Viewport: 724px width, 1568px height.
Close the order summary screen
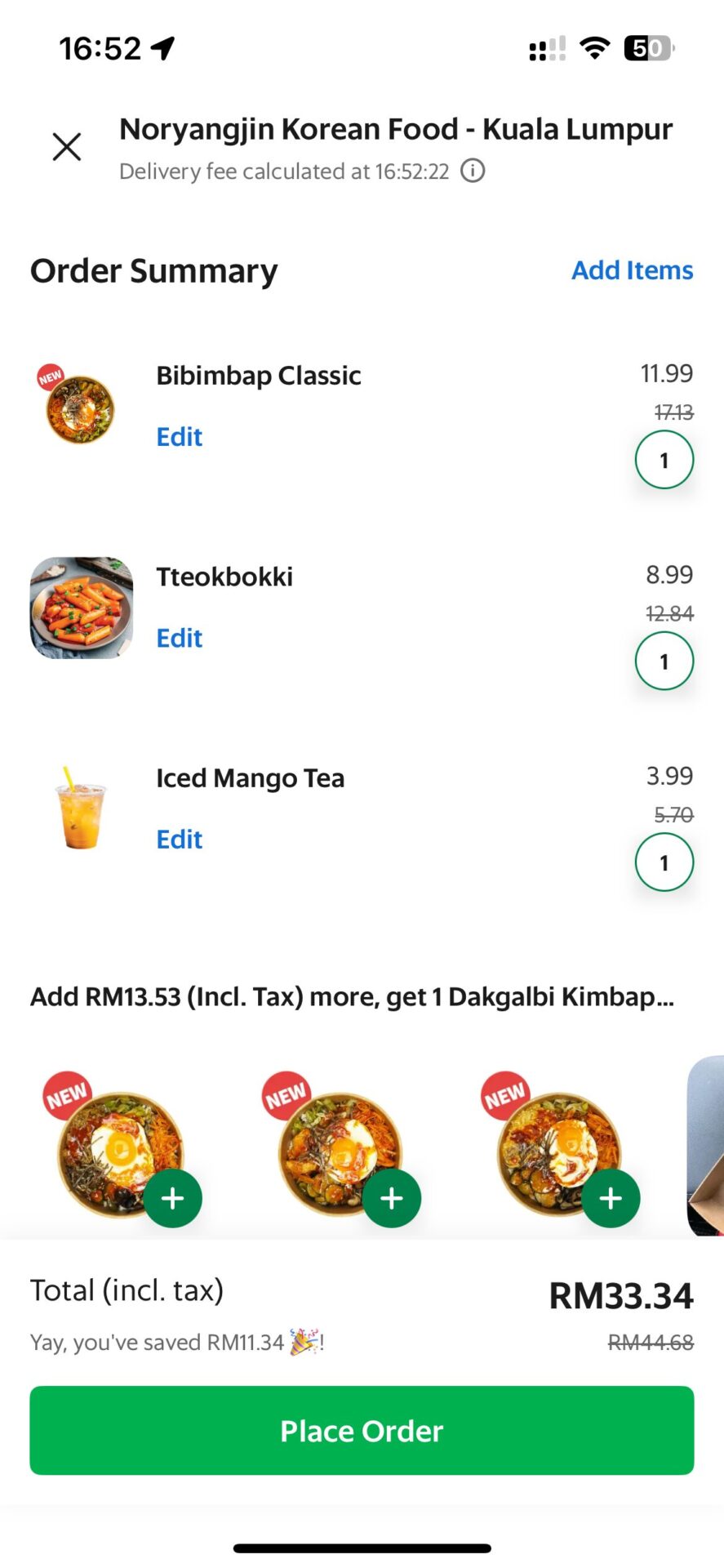tap(67, 147)
